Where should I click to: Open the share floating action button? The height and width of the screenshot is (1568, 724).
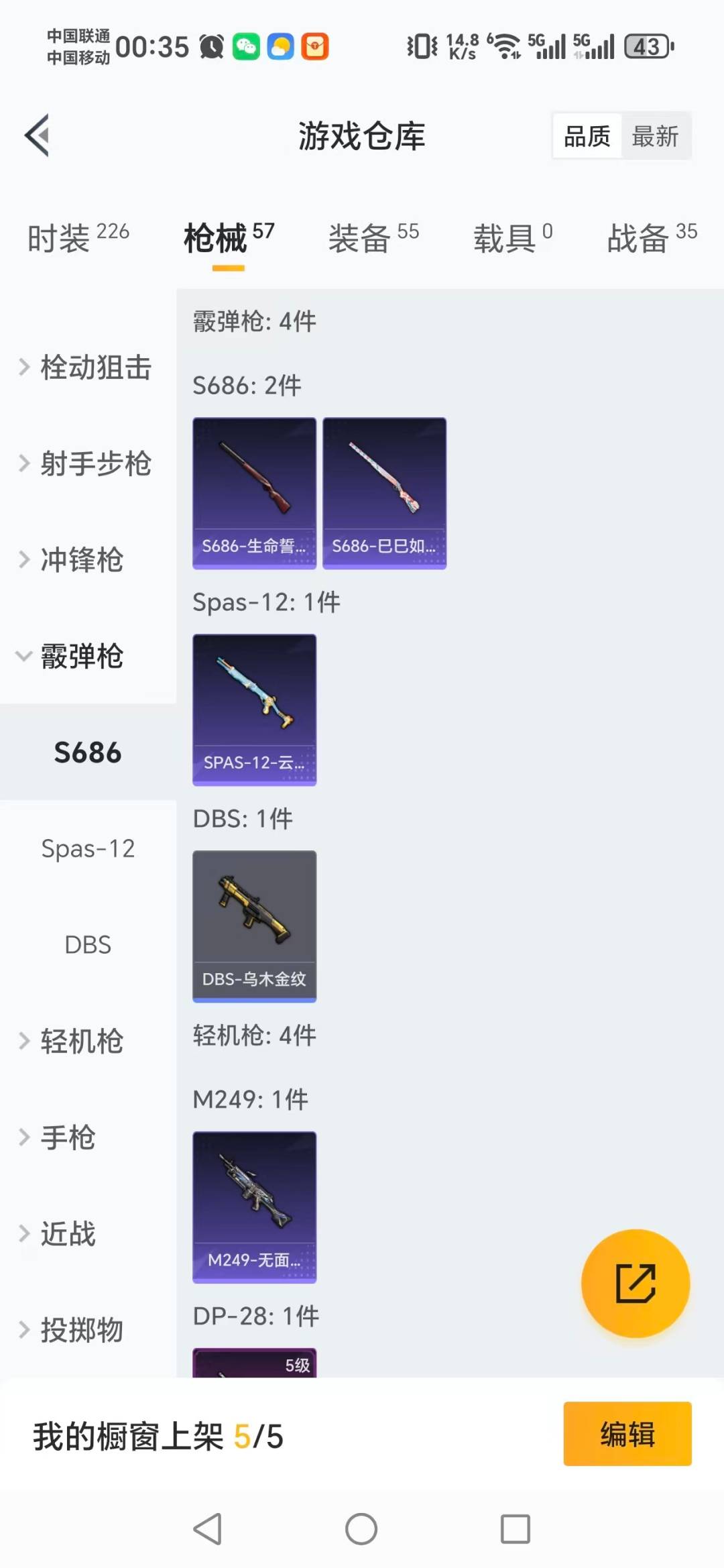636,1282
